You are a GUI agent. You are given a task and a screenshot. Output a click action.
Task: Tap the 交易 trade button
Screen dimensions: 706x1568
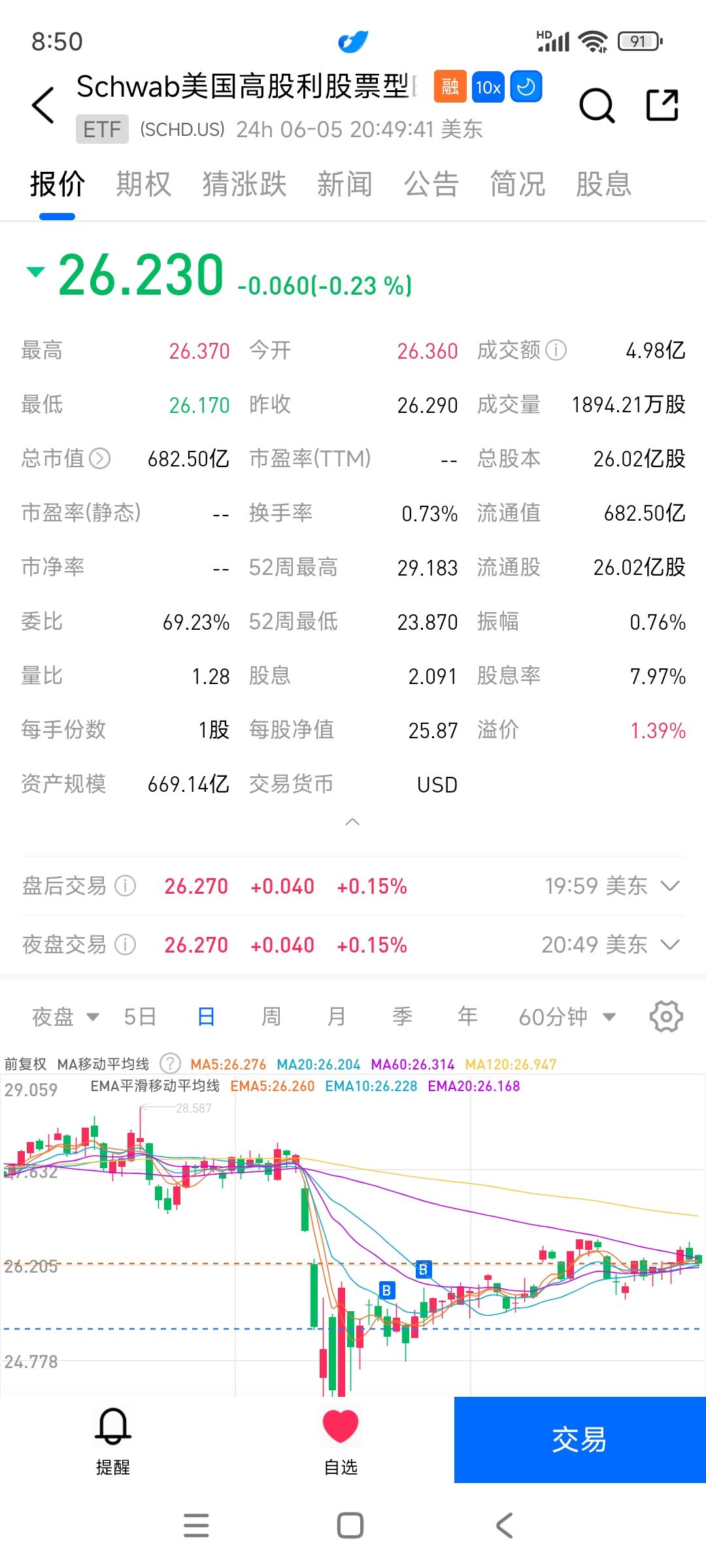click(580, 1440)
